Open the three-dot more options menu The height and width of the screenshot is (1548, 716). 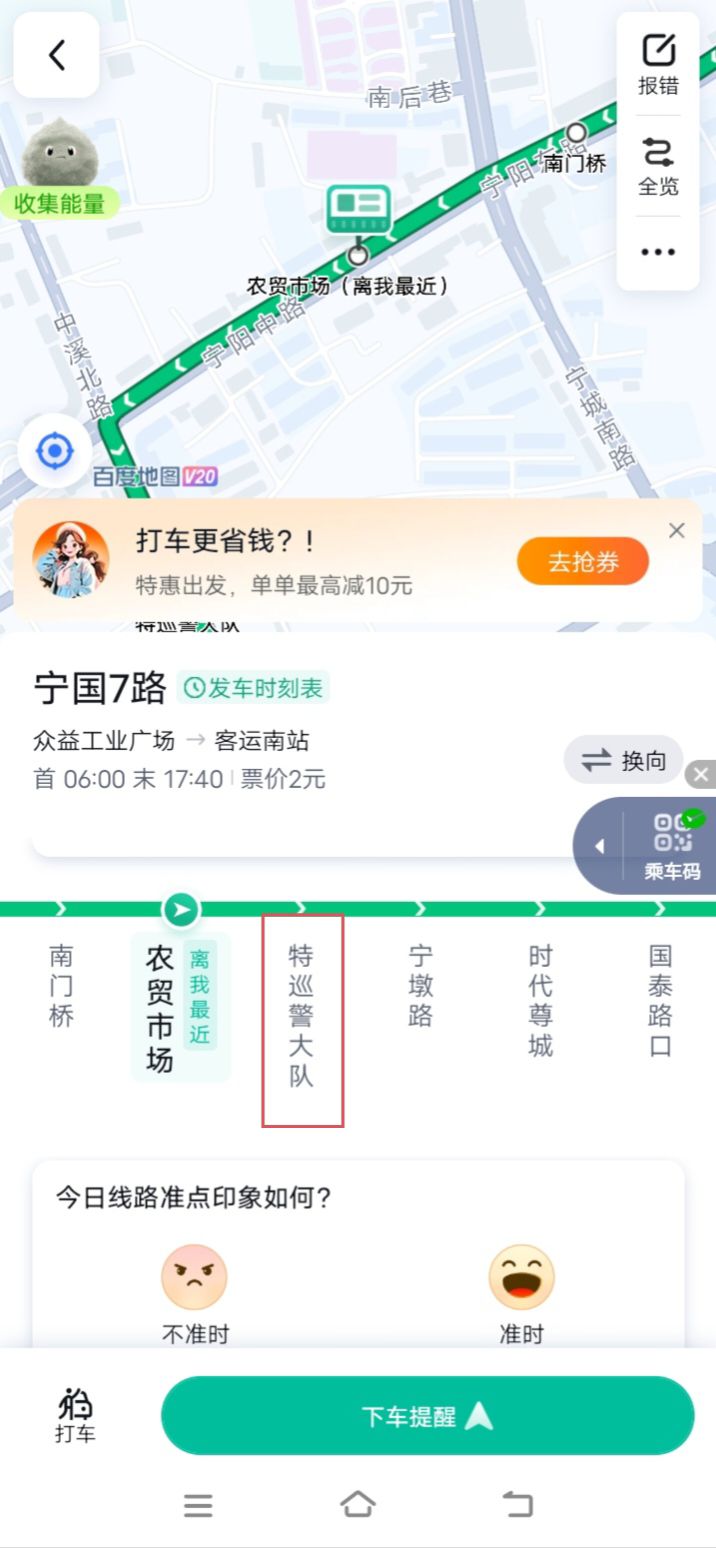[x=658, y=252]
